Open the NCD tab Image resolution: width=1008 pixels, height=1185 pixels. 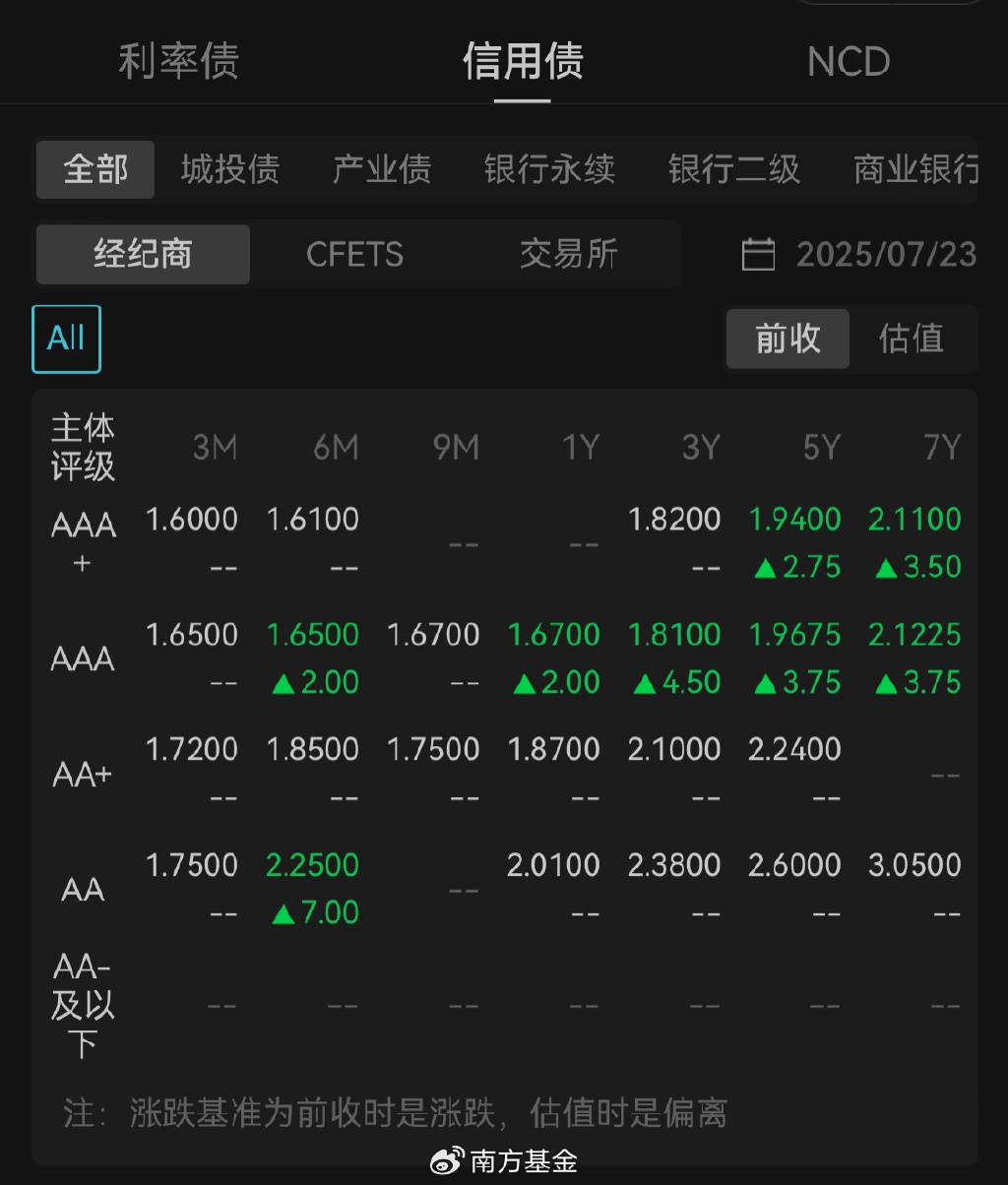[849, 61]
